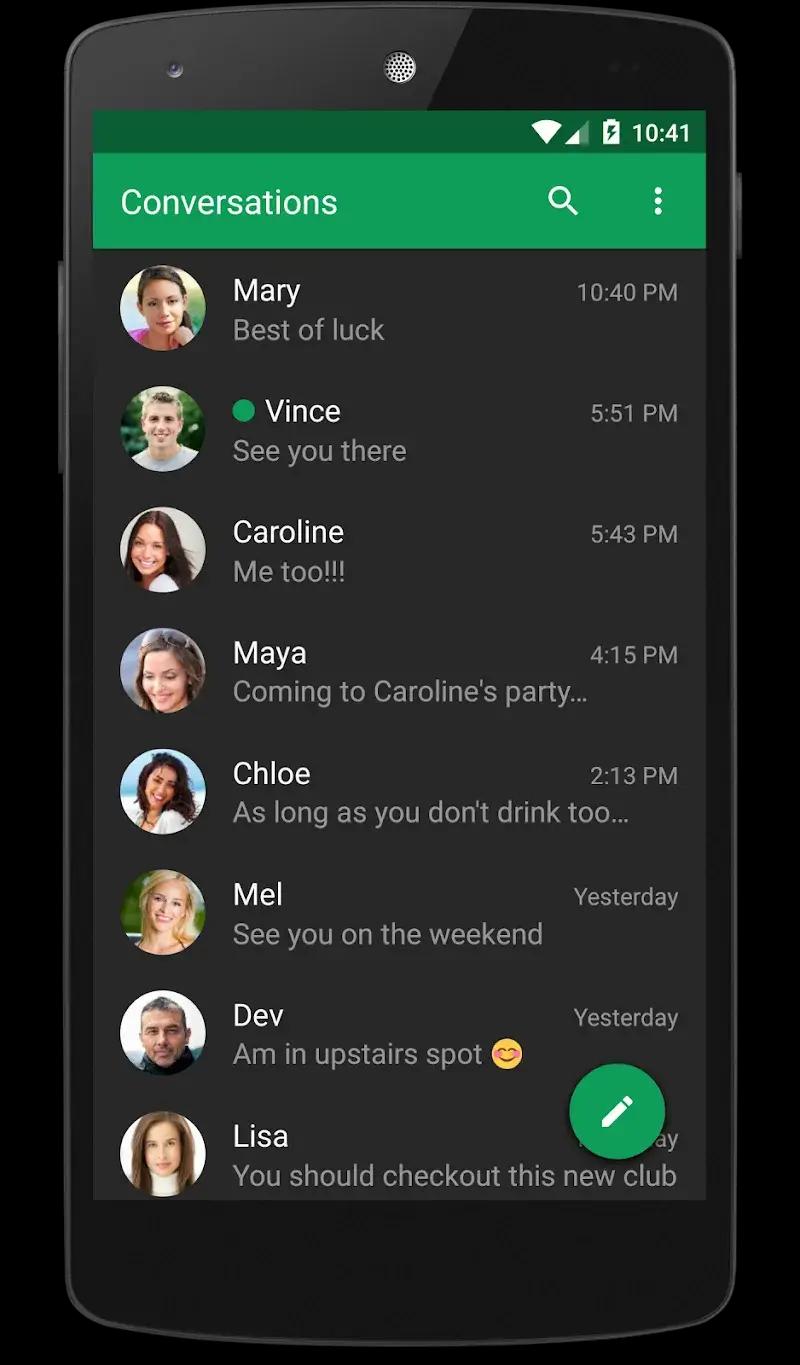
Task: Open the search icon in Conversations
Action: coord(563,201)
